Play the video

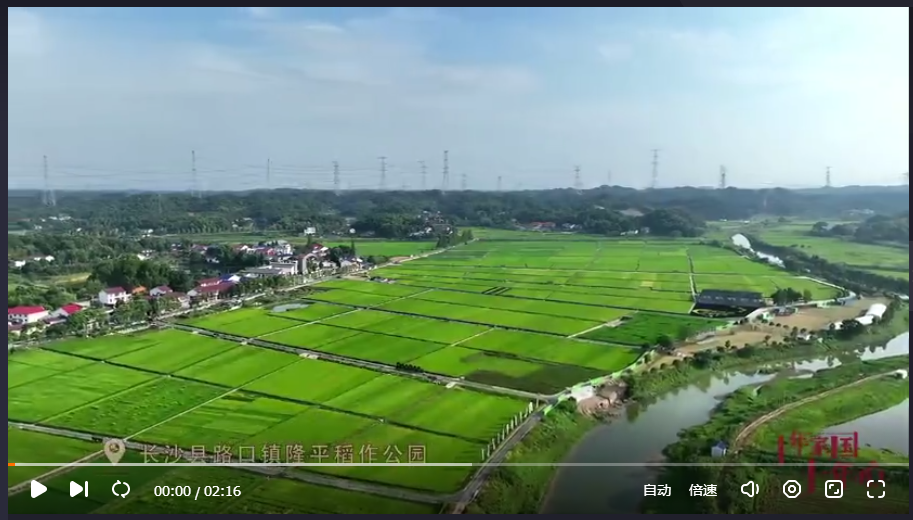click(38, 489)
